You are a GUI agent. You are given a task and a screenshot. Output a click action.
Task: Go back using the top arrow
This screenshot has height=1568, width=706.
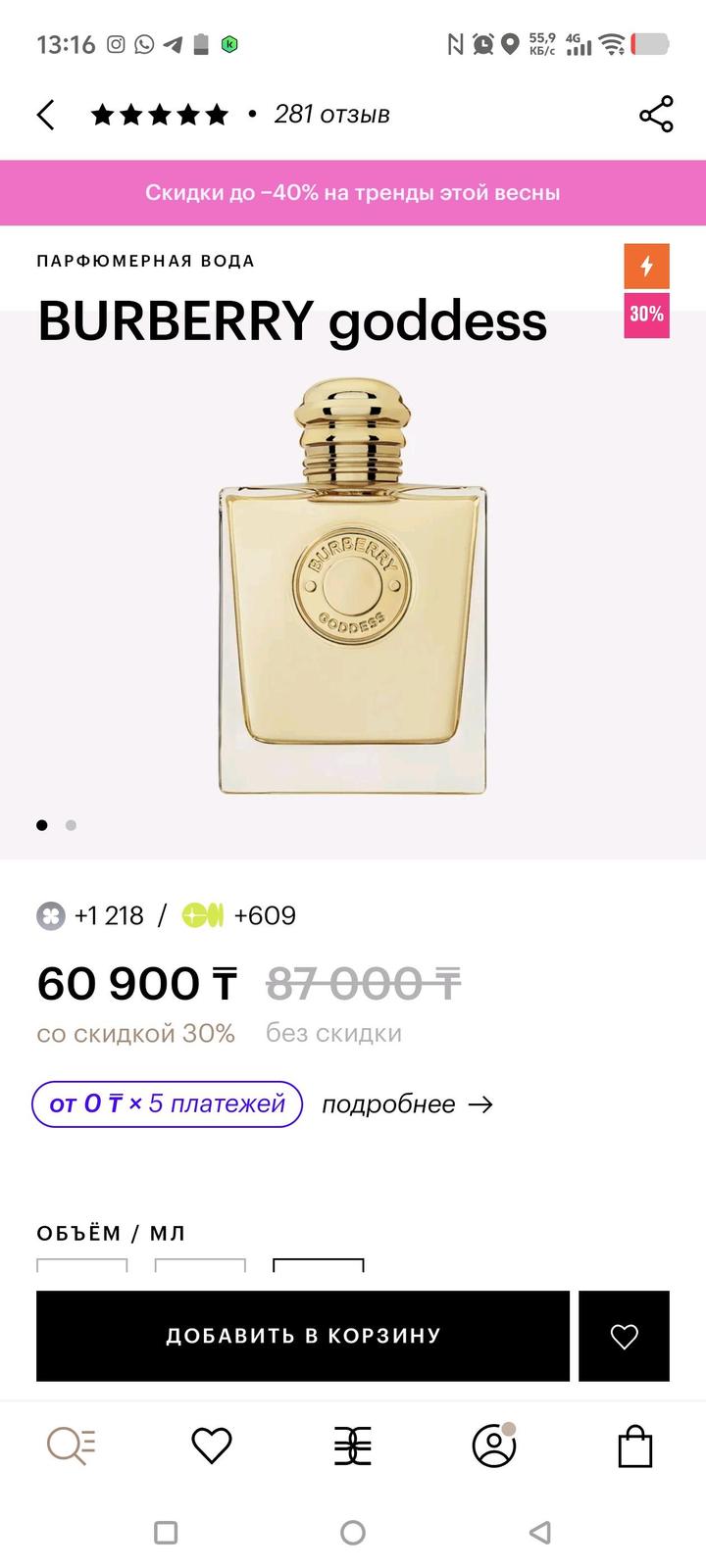tap(45, 115)
